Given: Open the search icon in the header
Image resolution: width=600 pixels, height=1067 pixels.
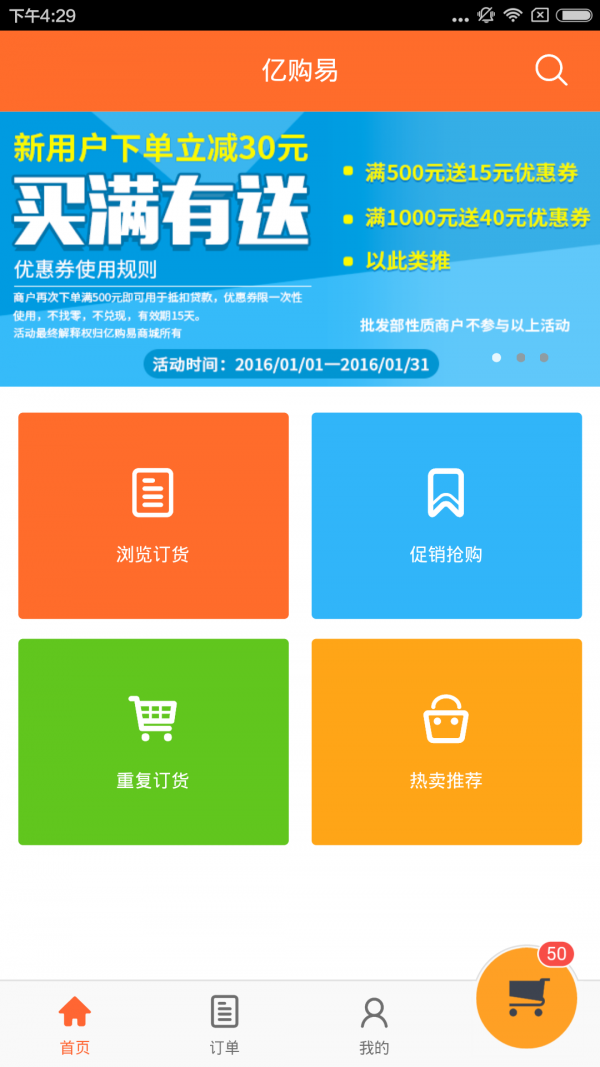Looking at the screenshot, I should pyautogui.click(x=551, y=70).
